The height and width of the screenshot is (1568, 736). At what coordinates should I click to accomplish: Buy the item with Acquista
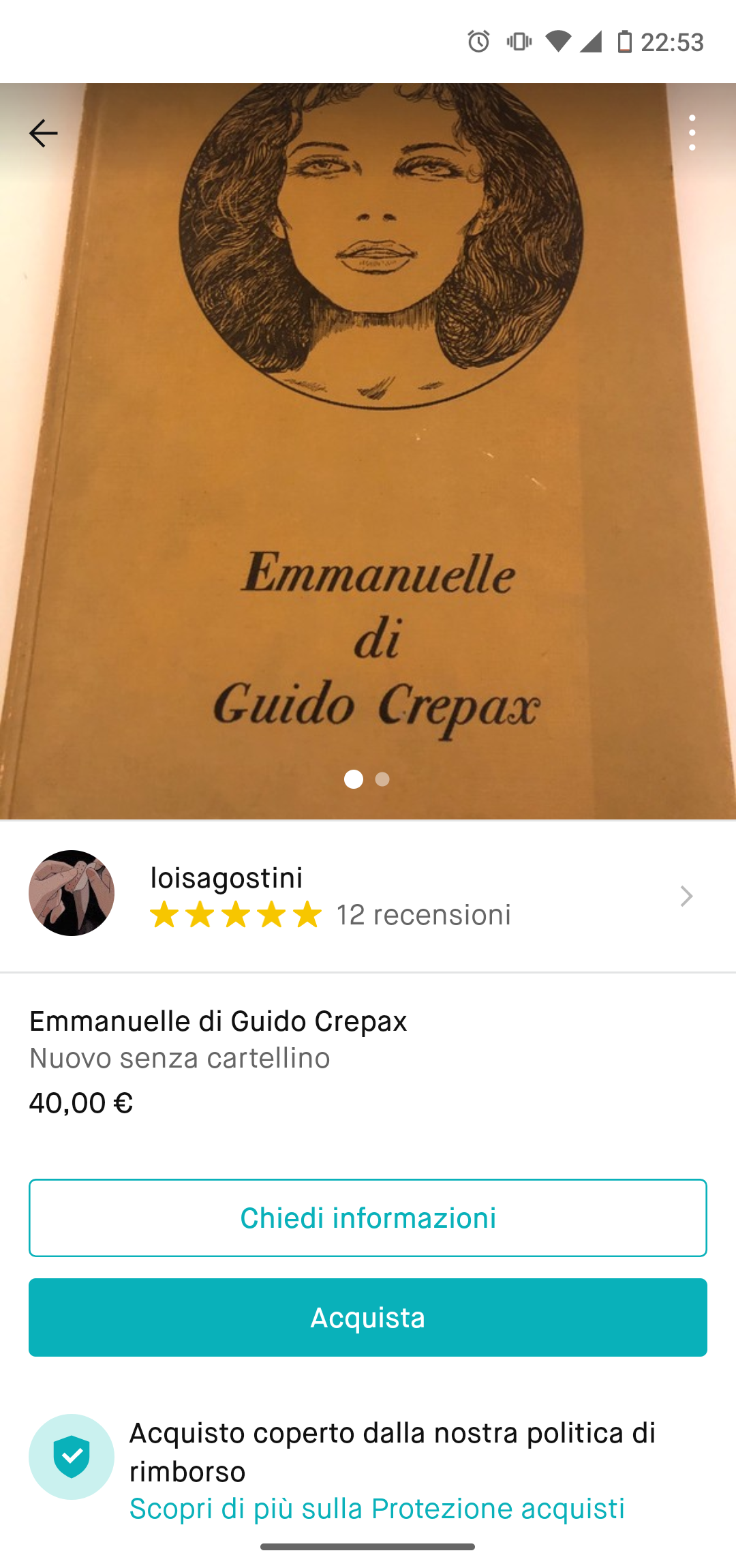click(368, 1317)
